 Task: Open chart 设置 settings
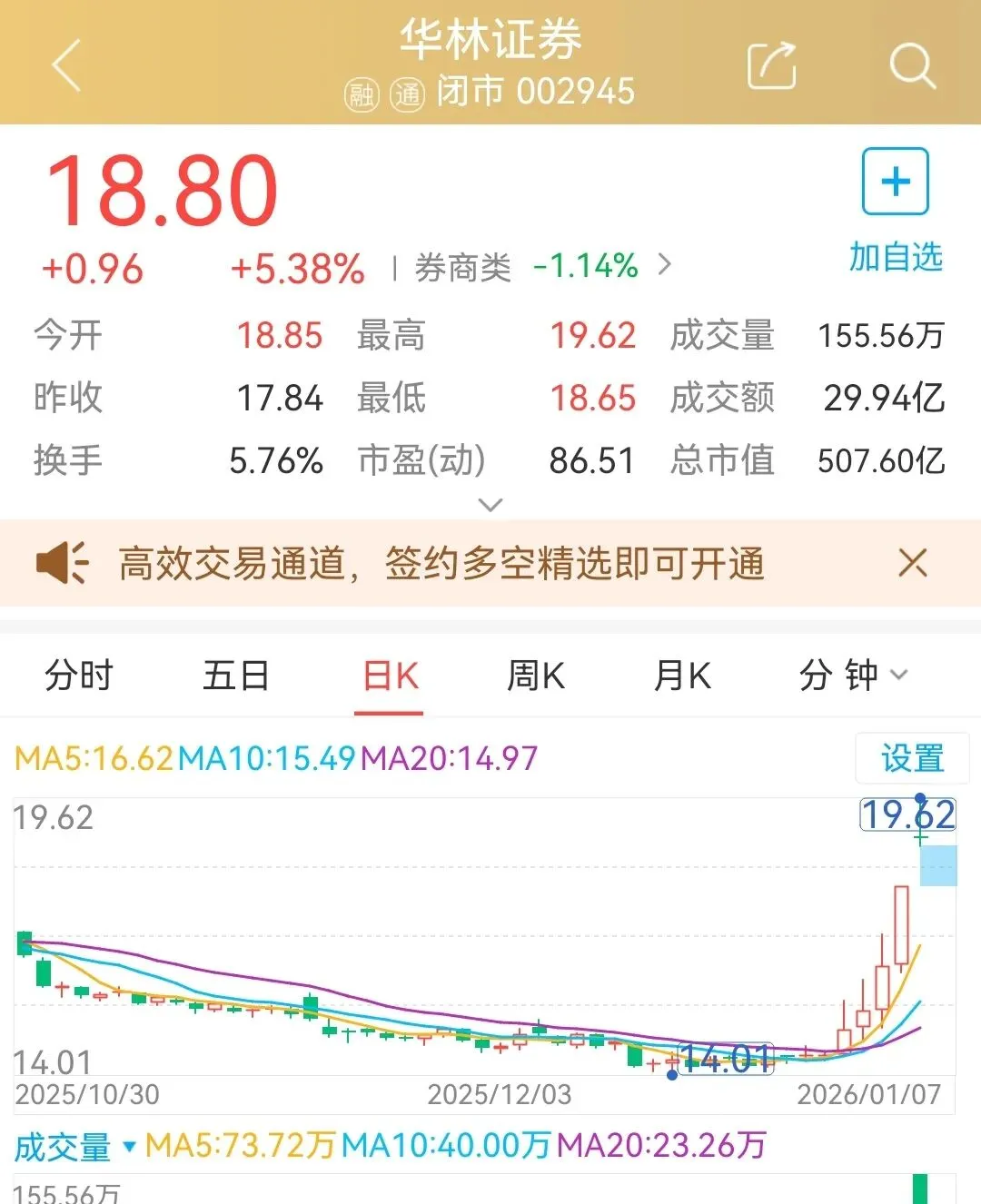[x=912, y=758]
